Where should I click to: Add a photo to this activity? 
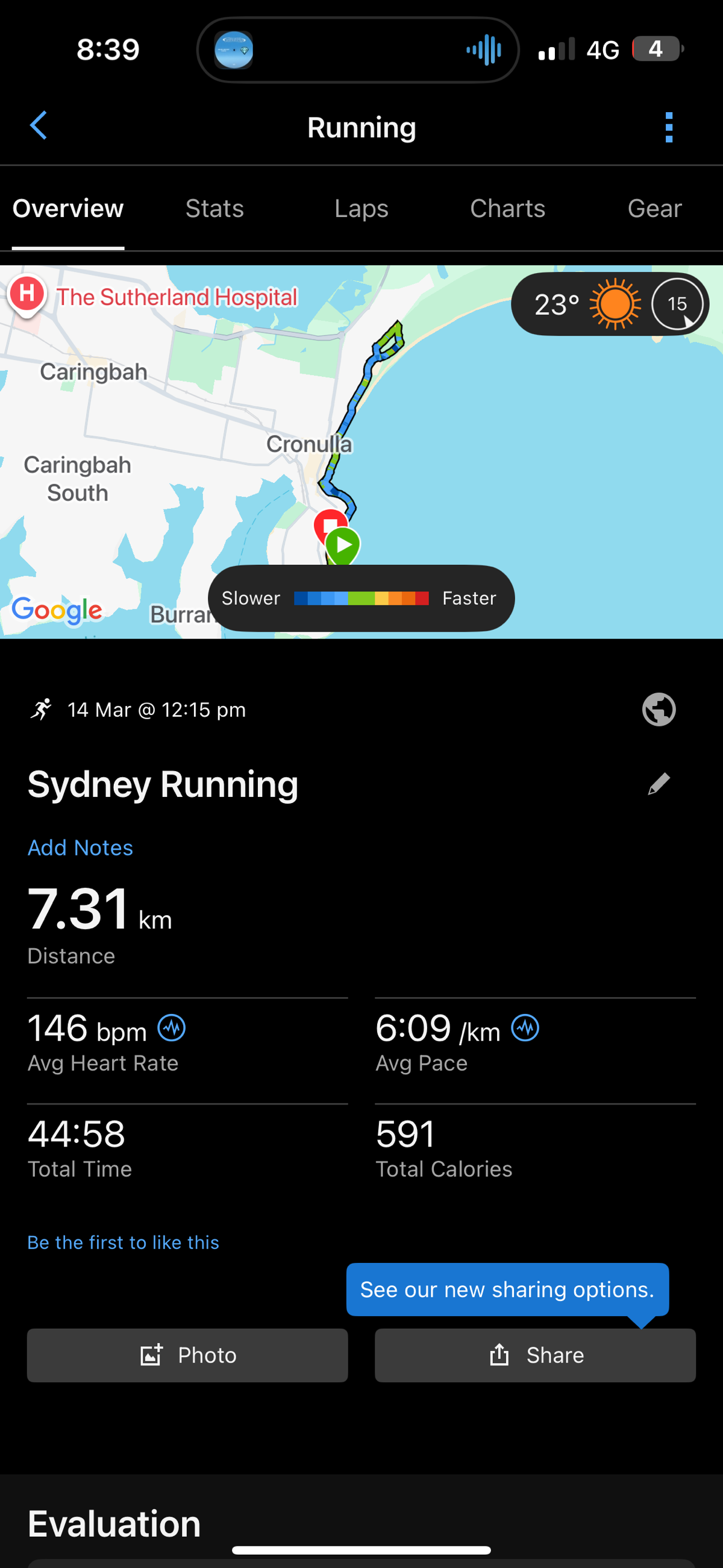tap(187, 1355)
